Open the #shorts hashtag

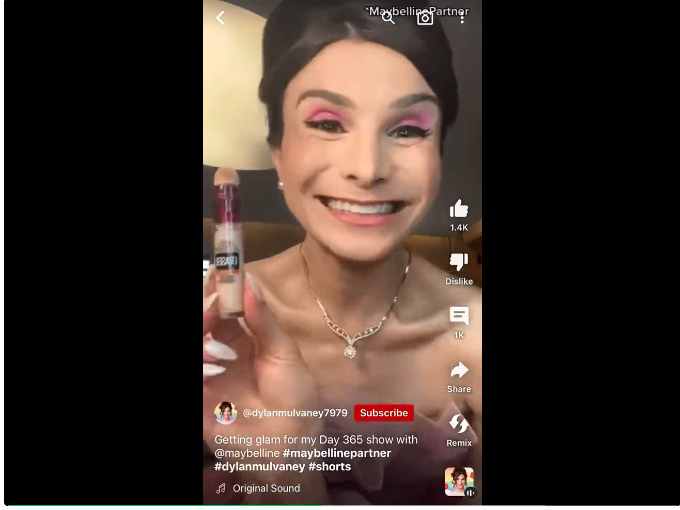(x=329, y=466)
